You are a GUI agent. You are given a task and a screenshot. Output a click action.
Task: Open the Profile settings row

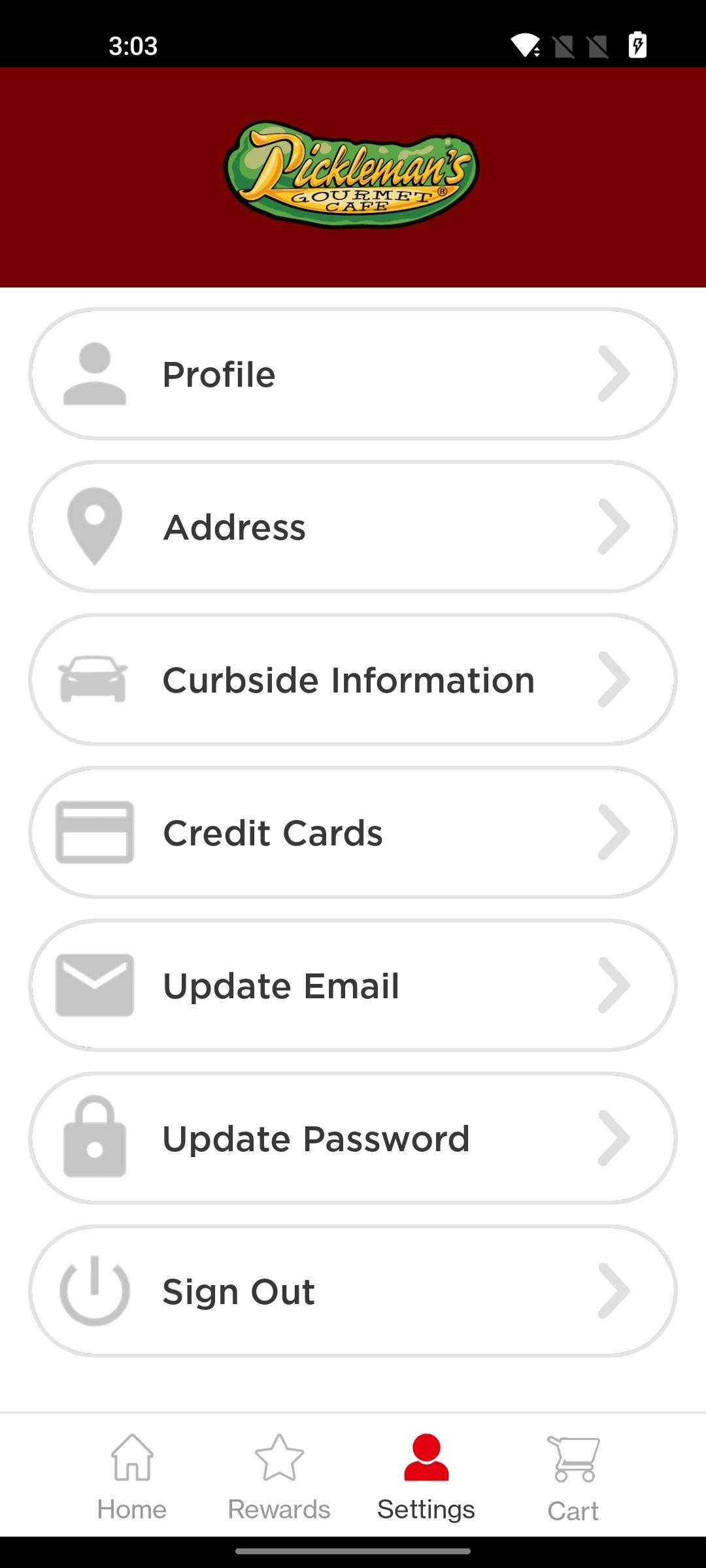(x=353, y=374)
